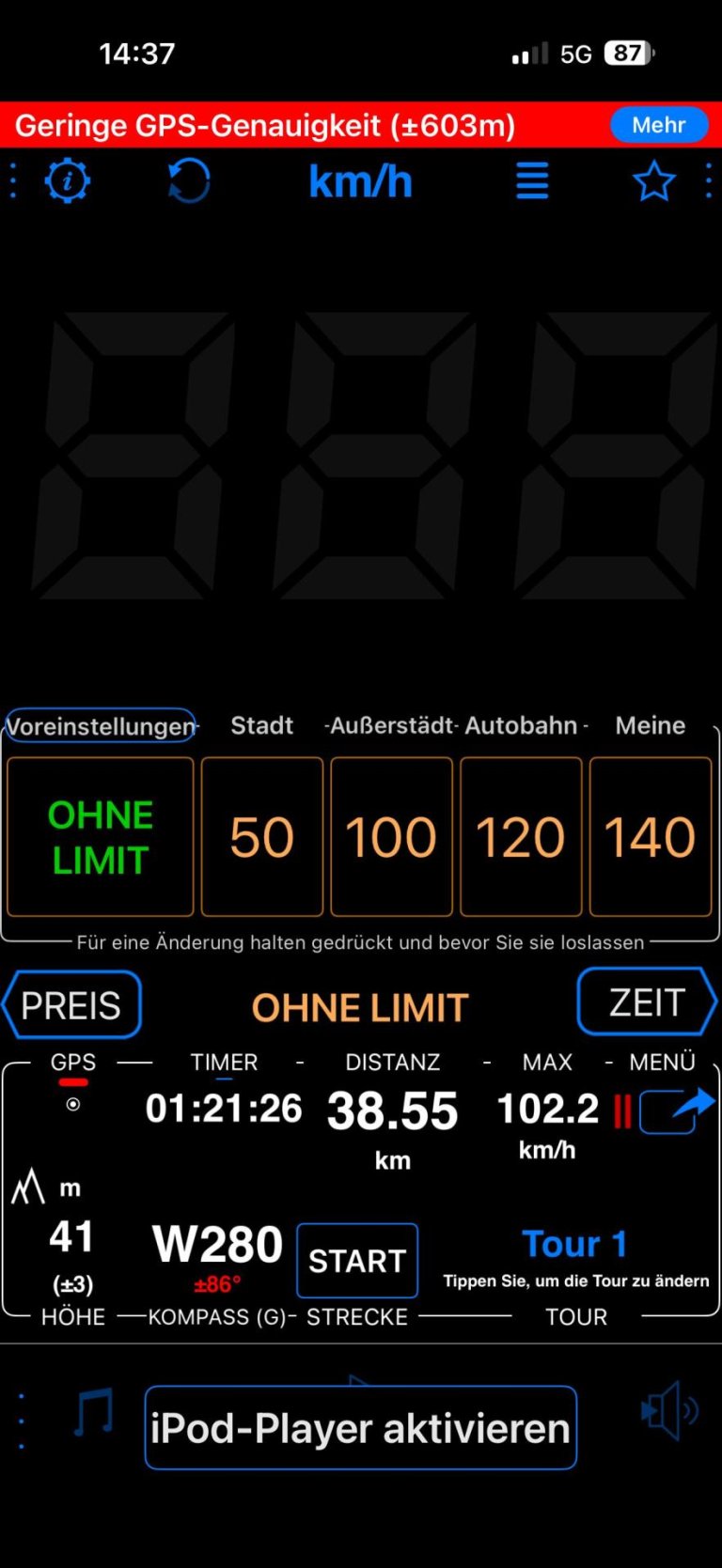Go to the PREIS panel

(71, 1005)
